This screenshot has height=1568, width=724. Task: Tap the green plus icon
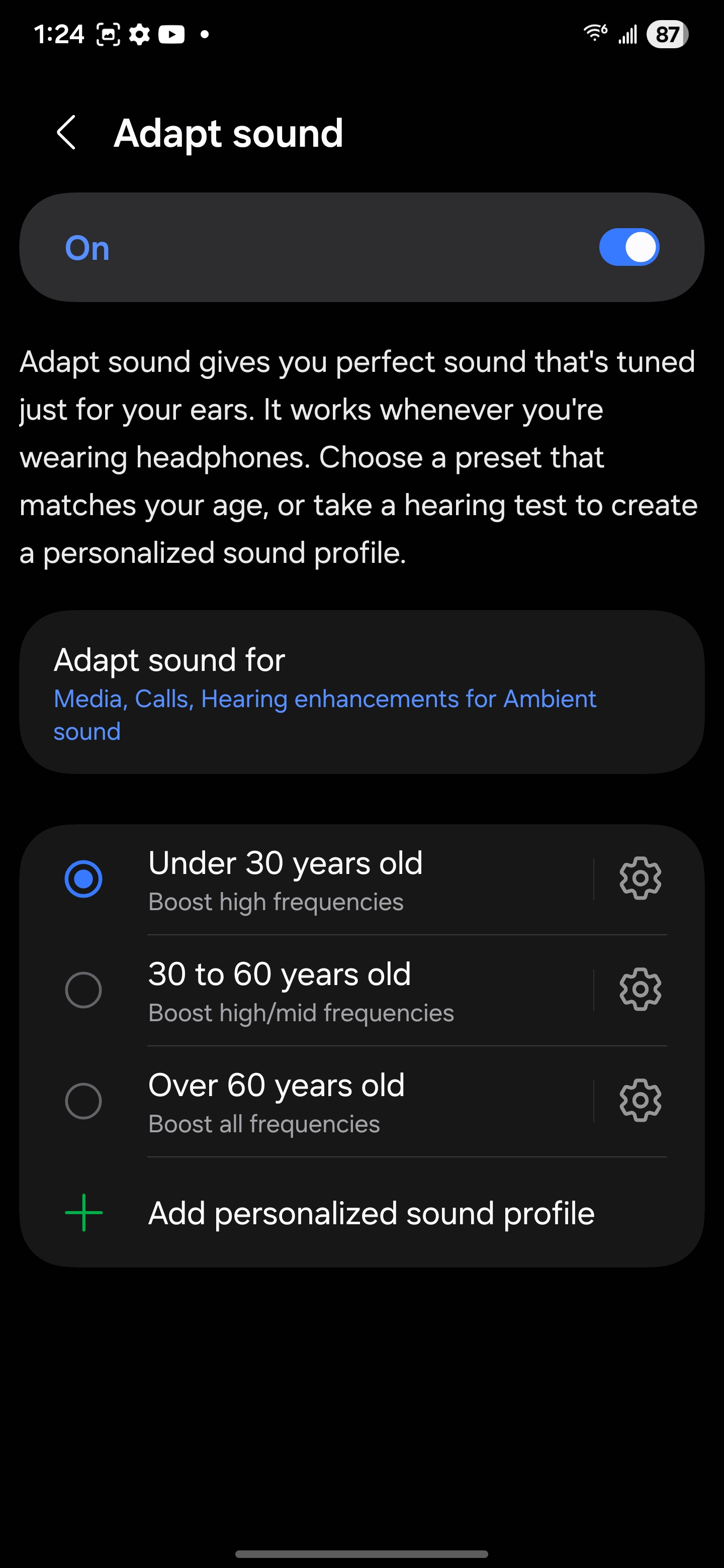coord(83,1212)
